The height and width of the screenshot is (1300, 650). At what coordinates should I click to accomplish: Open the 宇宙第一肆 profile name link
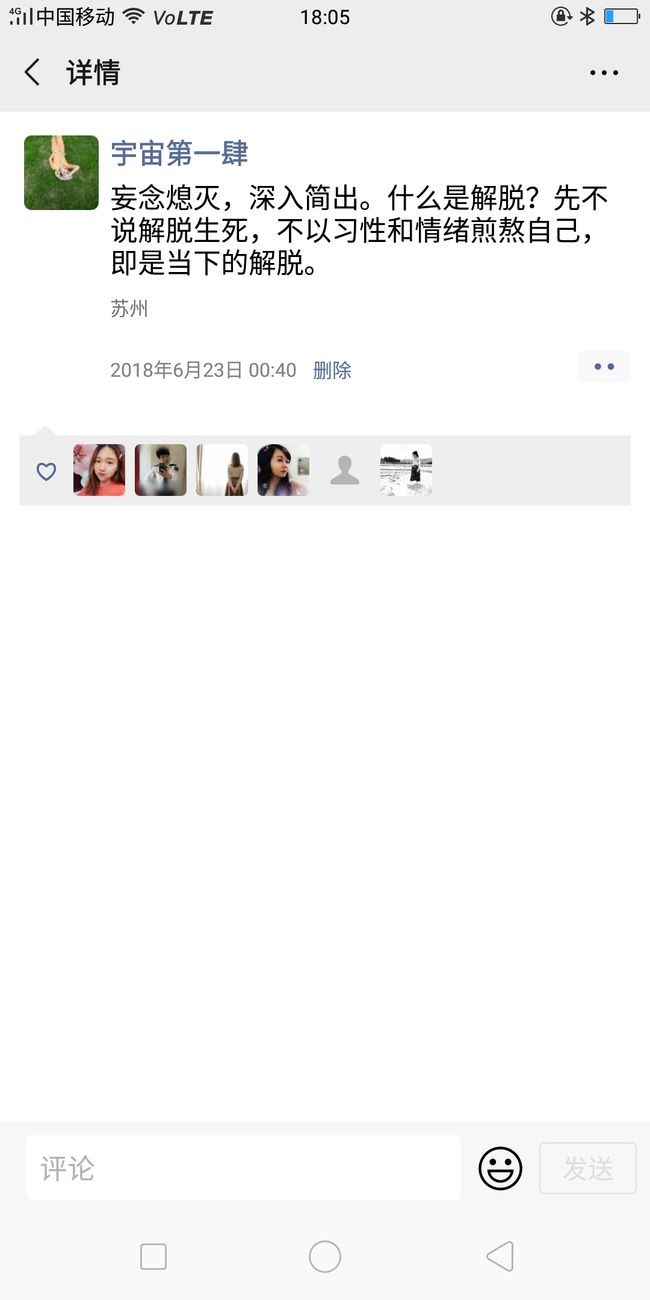pos(179,153)
